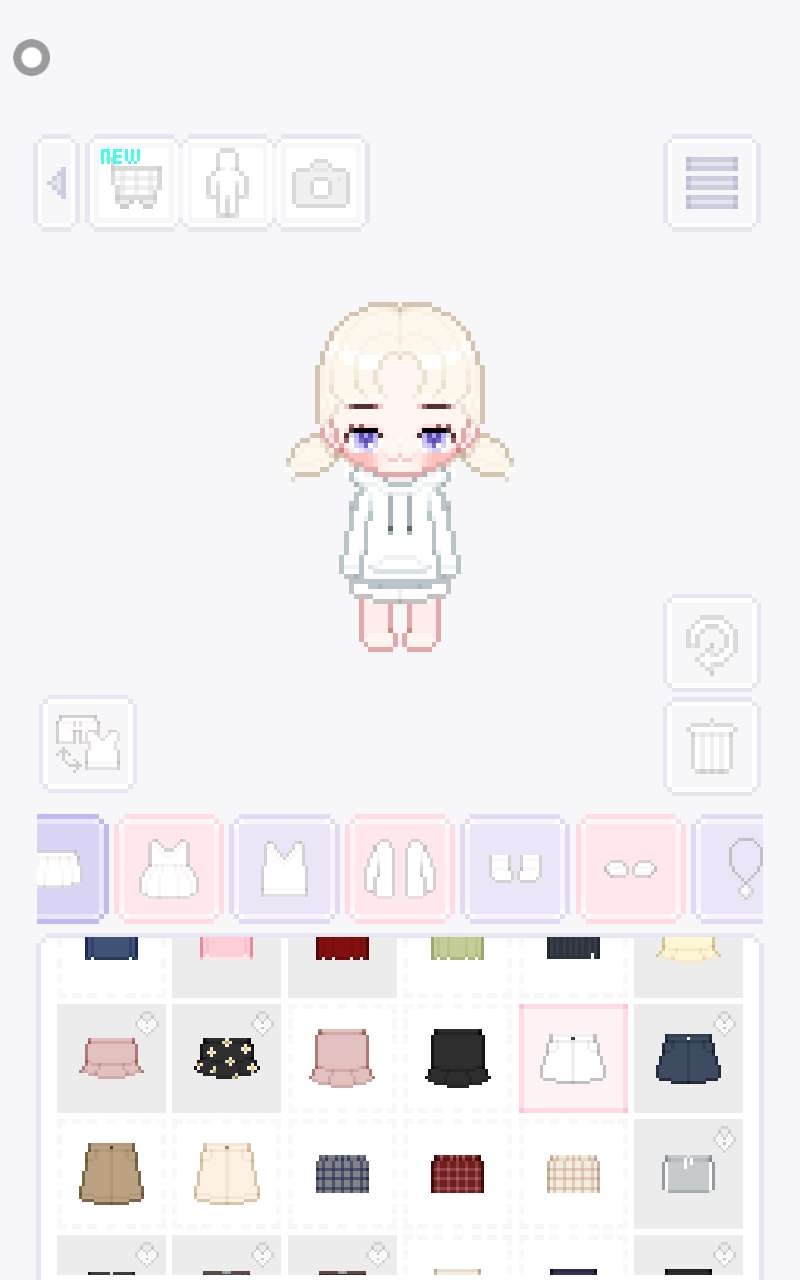Switch to the dress category tab
Viewport: 800px width, 1280px height.
pos(169,868)
